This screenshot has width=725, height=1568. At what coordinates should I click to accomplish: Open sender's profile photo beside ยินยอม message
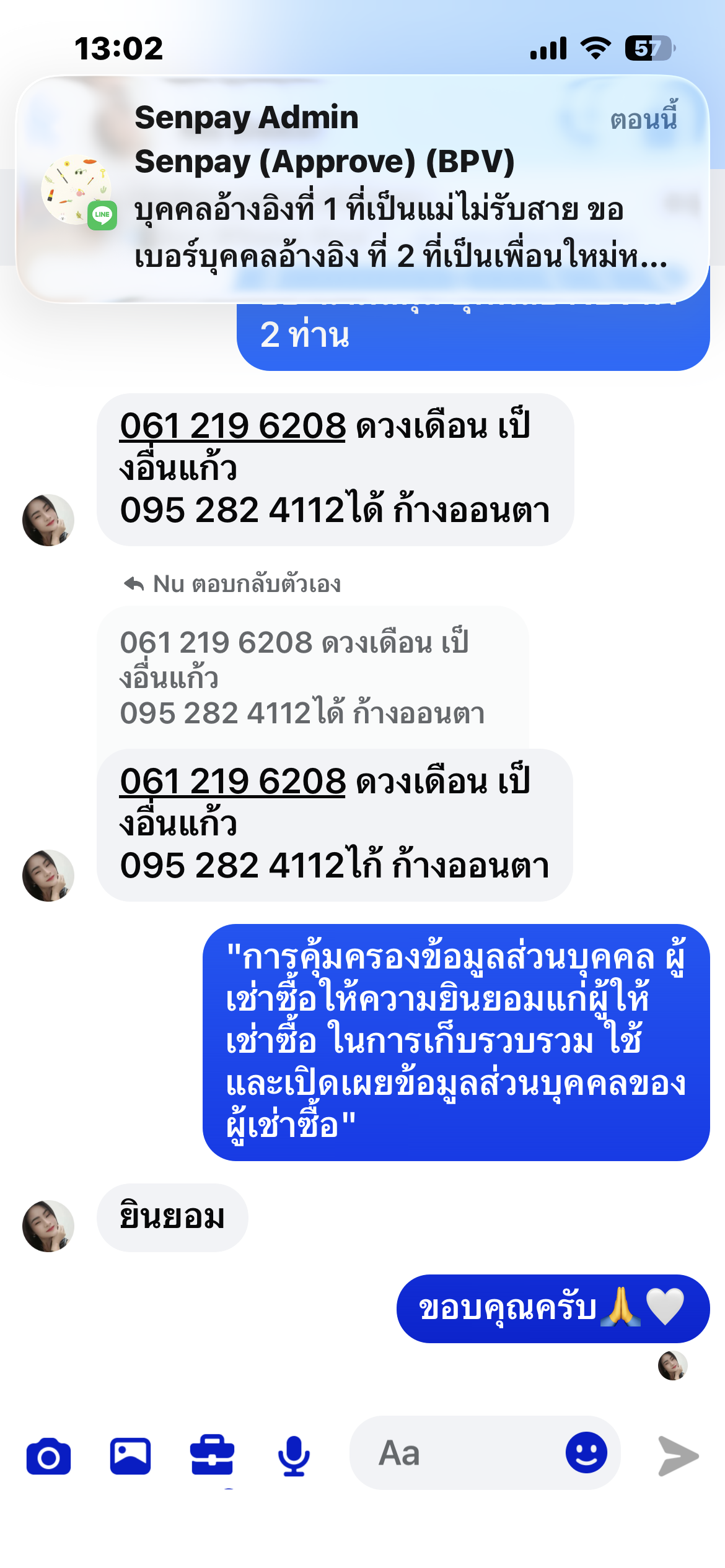[x=48, y=1226]
